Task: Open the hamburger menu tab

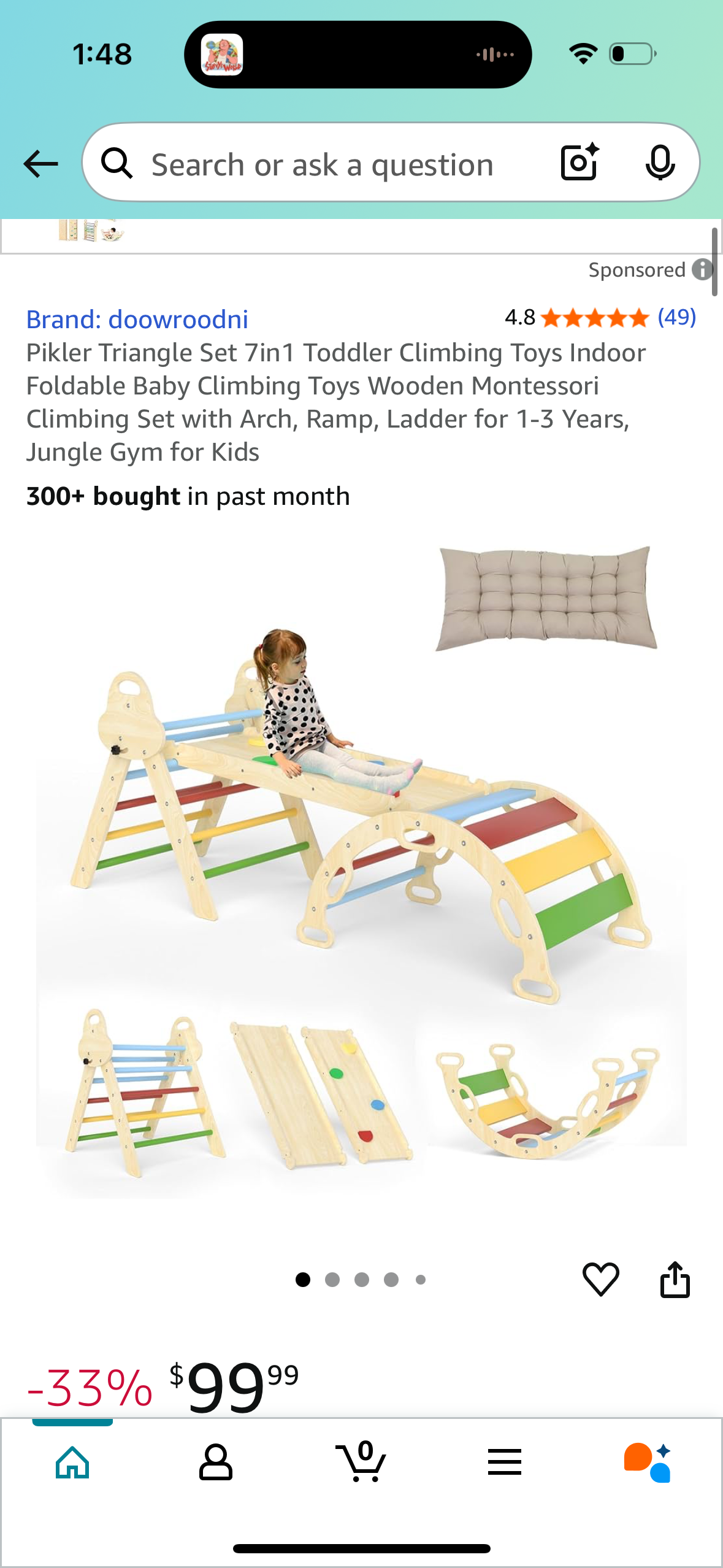Action: click(505, 1462)
